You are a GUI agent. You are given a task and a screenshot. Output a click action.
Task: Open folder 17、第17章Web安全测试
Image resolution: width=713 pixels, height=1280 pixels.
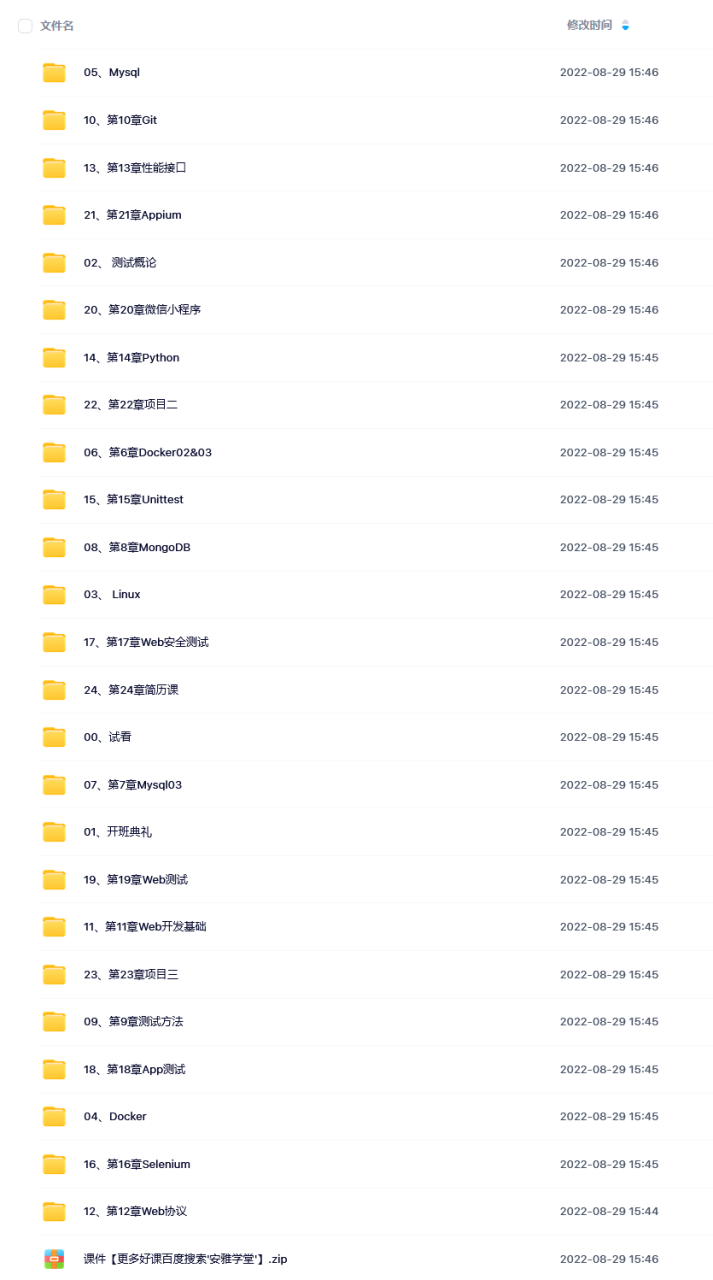coord(146,642)
